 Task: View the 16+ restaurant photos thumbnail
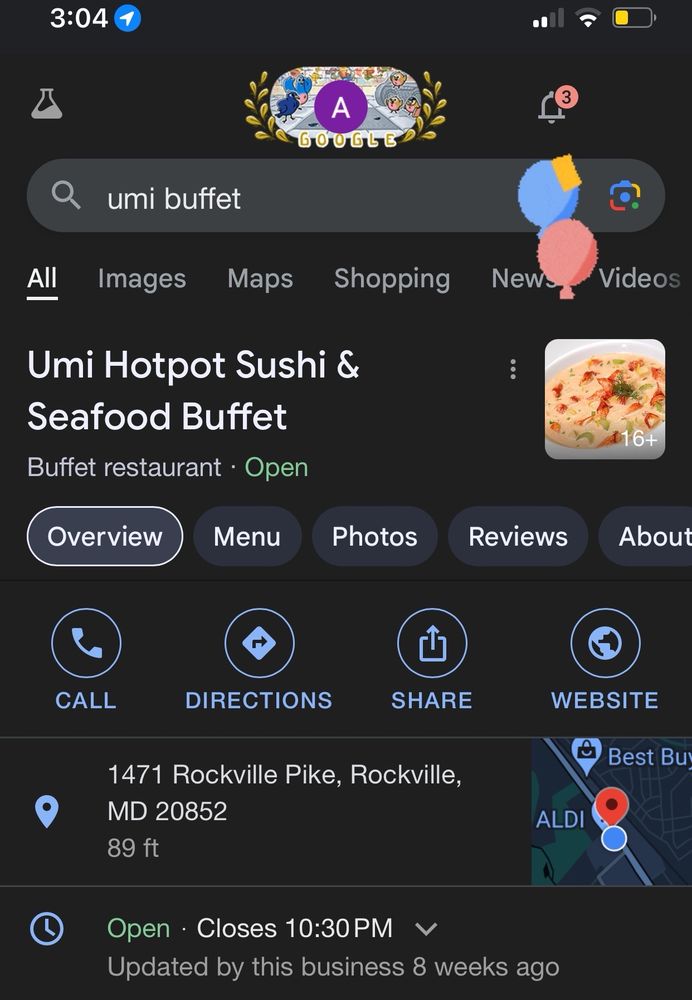(x=605, y=399)
